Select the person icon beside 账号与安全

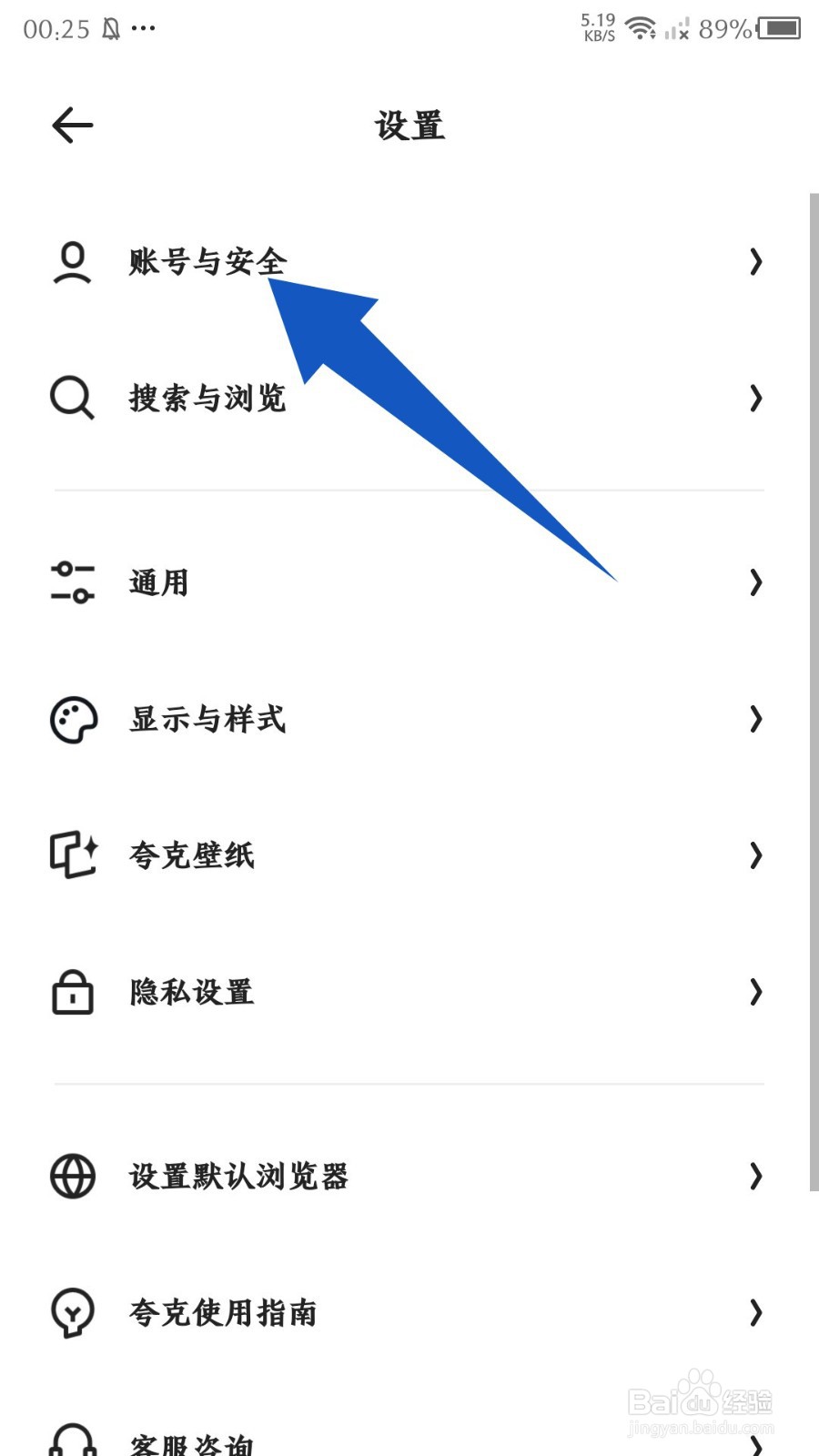(71, 263)
